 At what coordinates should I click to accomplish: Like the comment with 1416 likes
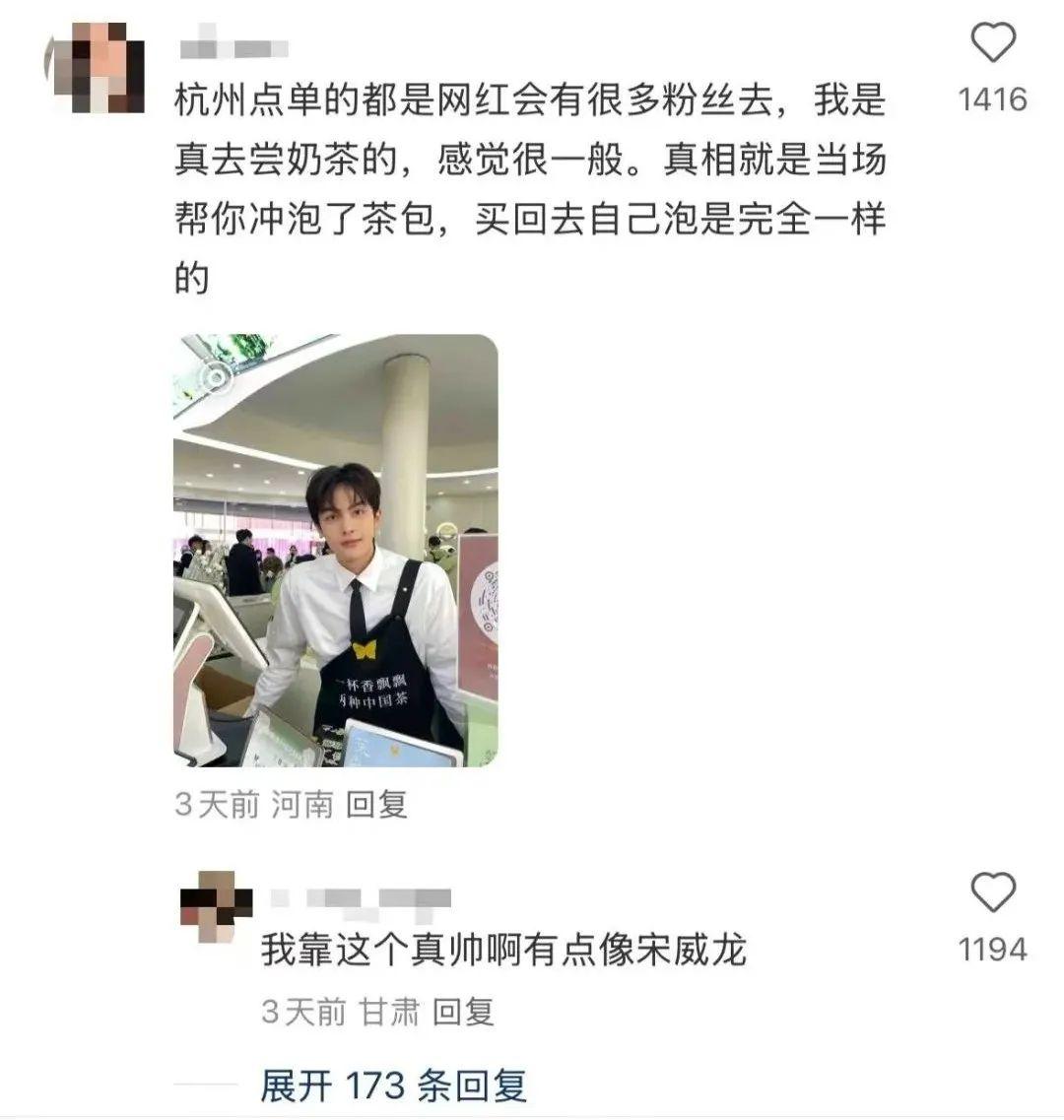pos(992,43)
